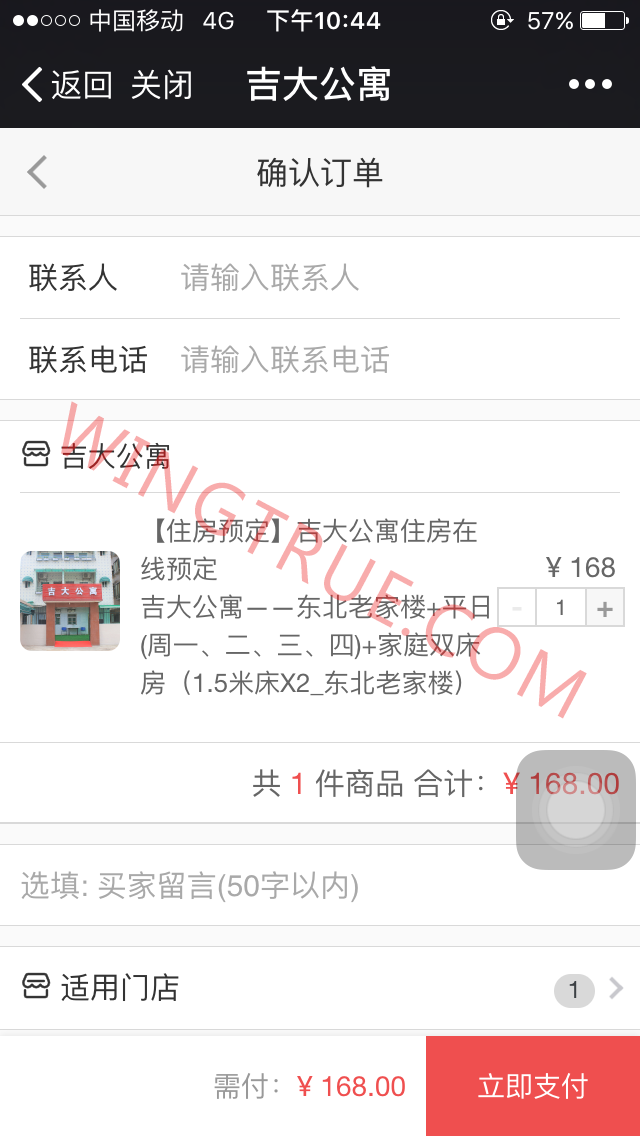Go back from 确认订单 page
The width and height of the screenshot is (640, 1136).
click(x=37, y=172)
